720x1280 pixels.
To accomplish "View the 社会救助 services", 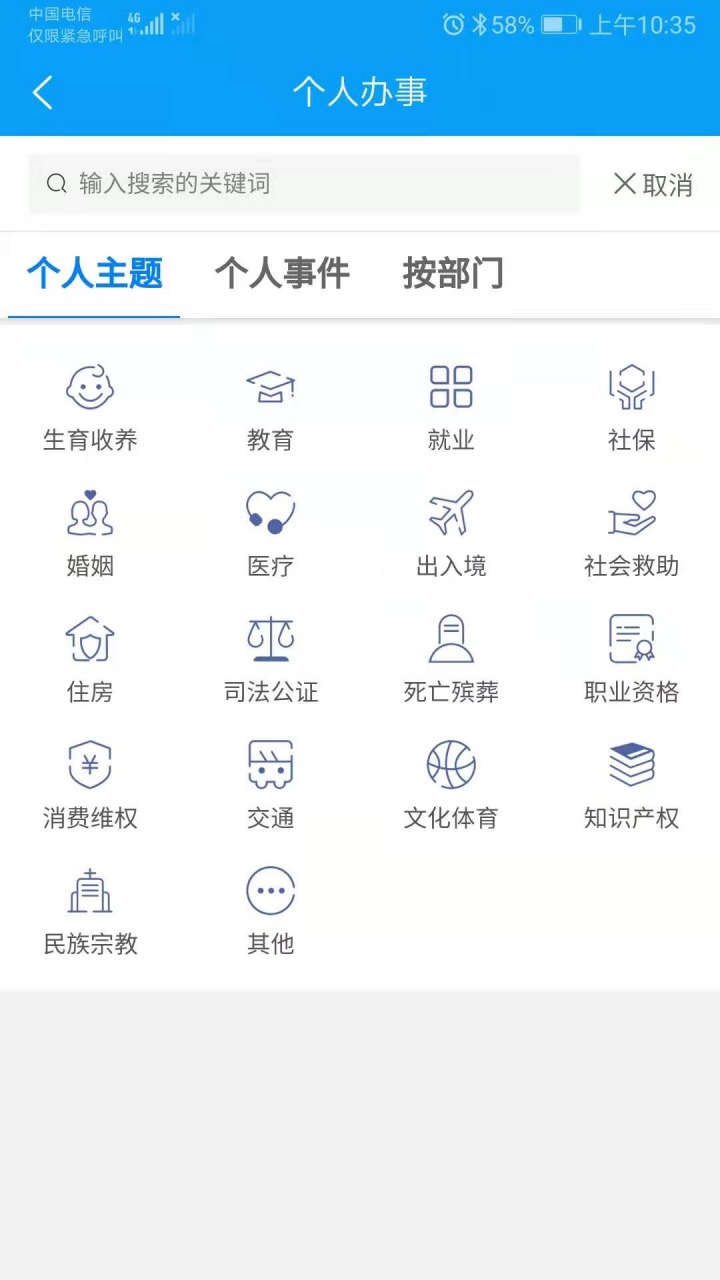I will (x=631, y=534).
